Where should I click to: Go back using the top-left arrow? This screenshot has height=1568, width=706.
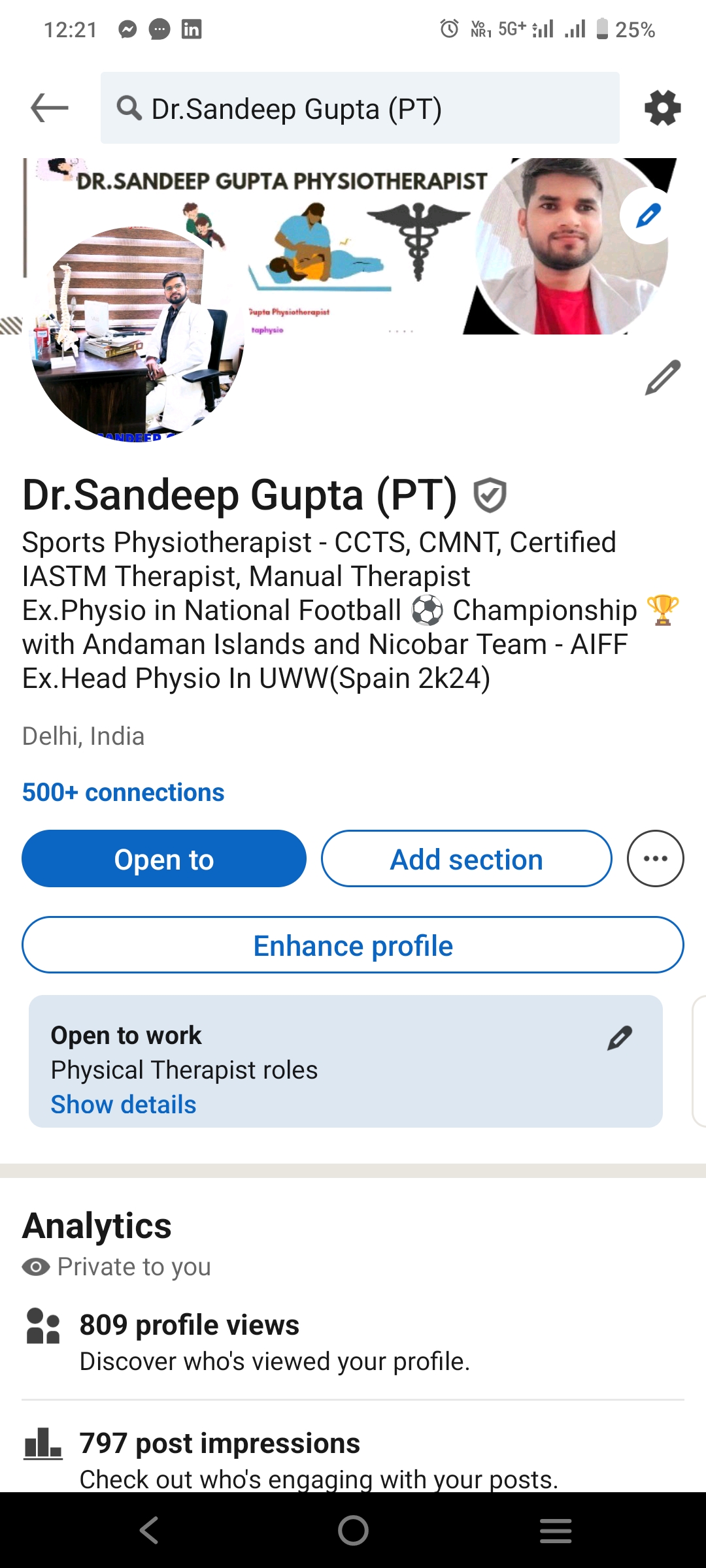[x=50, y=108]
